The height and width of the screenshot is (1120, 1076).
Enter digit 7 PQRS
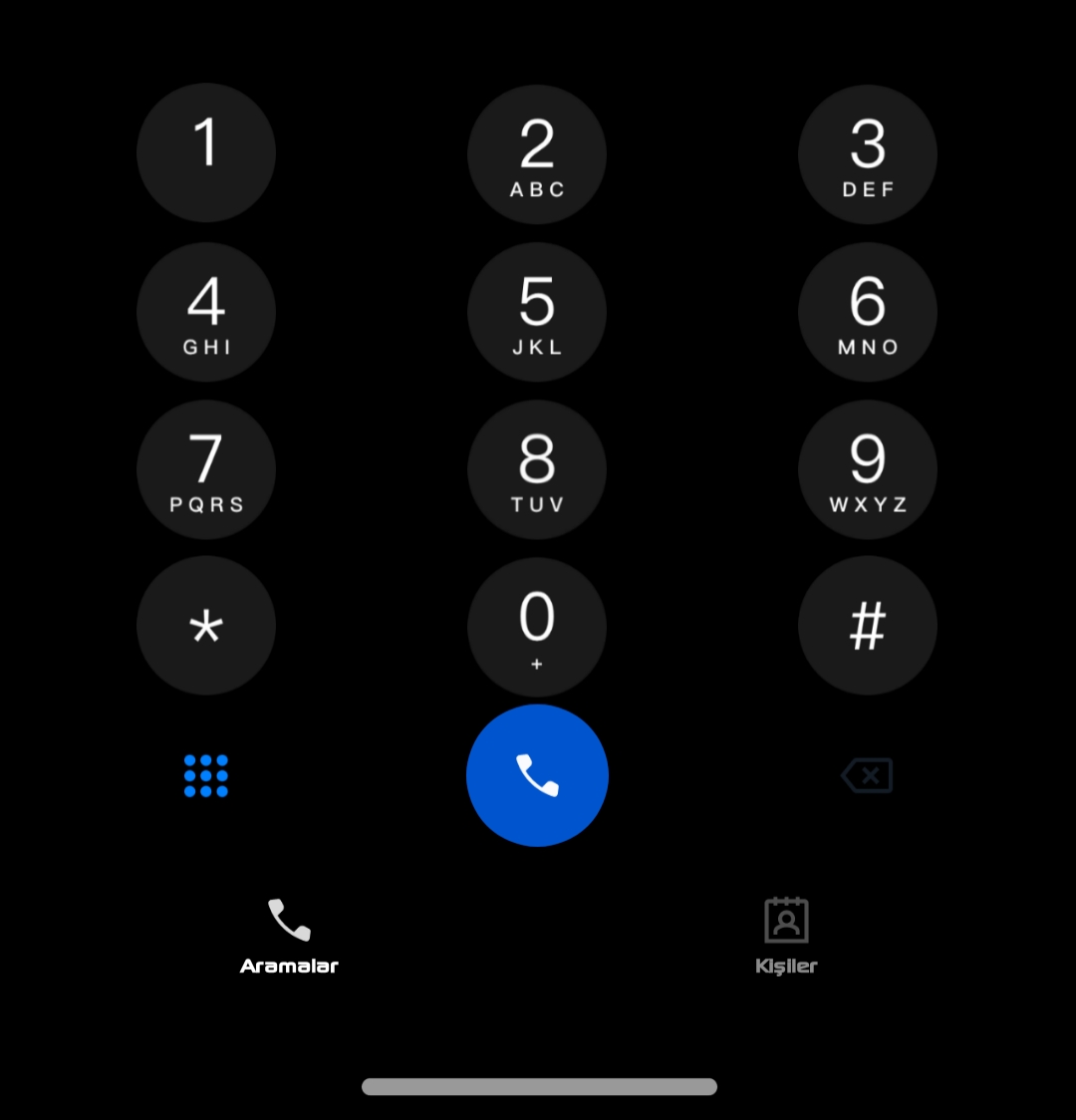click(206, 469)
